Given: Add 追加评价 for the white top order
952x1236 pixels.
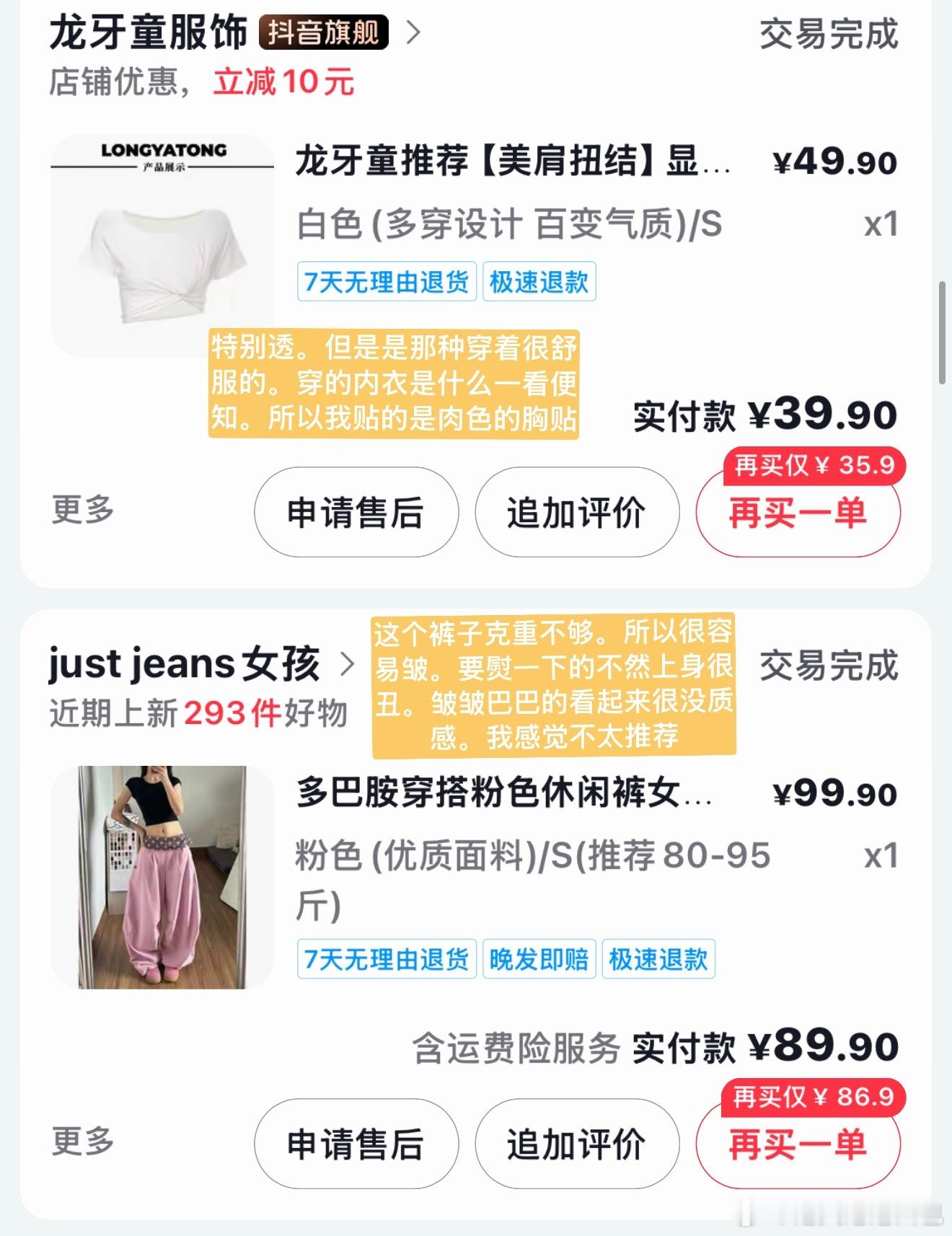Looking at the screenshot, I should 576,512.
